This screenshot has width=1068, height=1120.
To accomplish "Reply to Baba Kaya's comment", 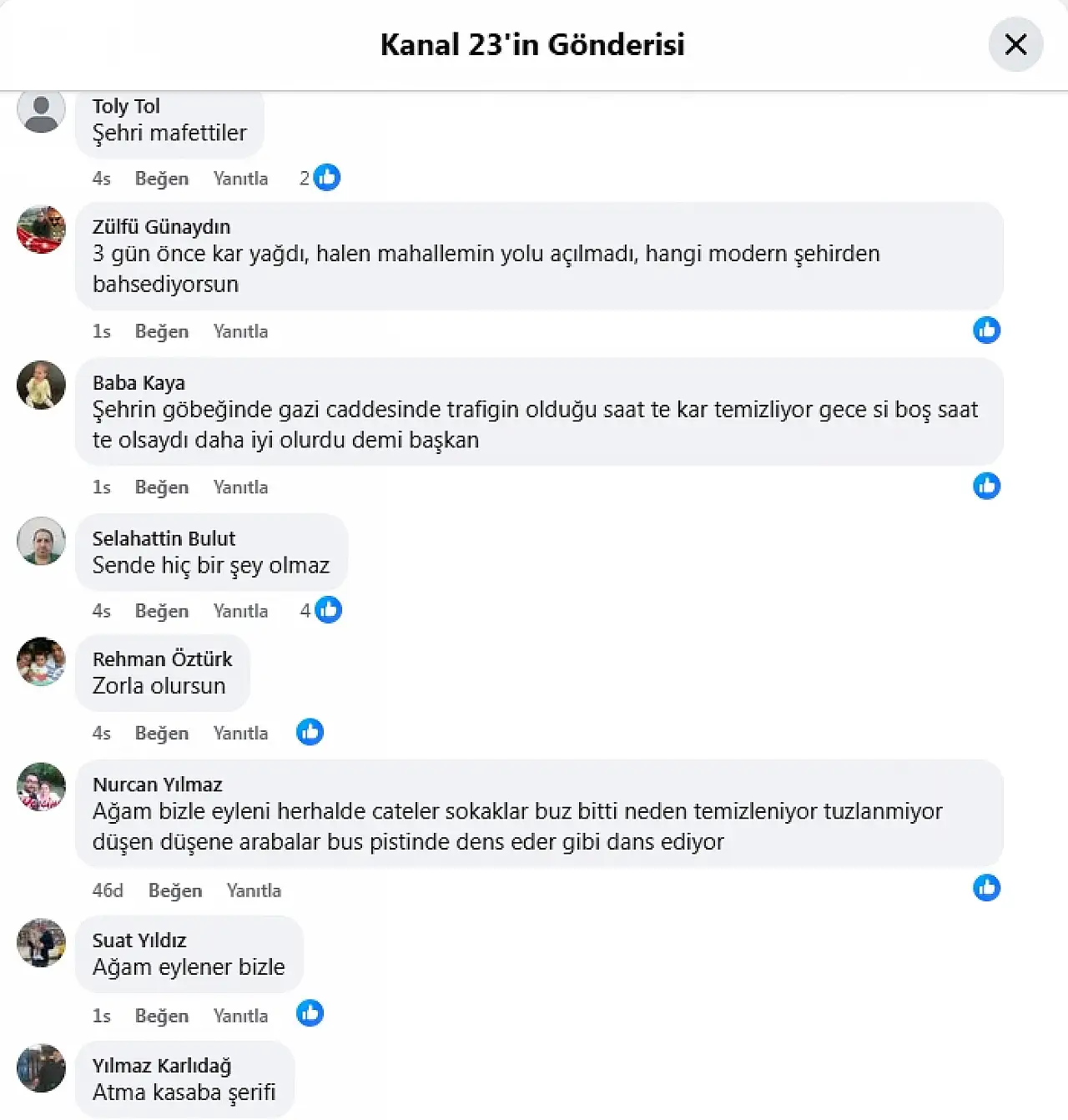I will [x=240, y=487].
